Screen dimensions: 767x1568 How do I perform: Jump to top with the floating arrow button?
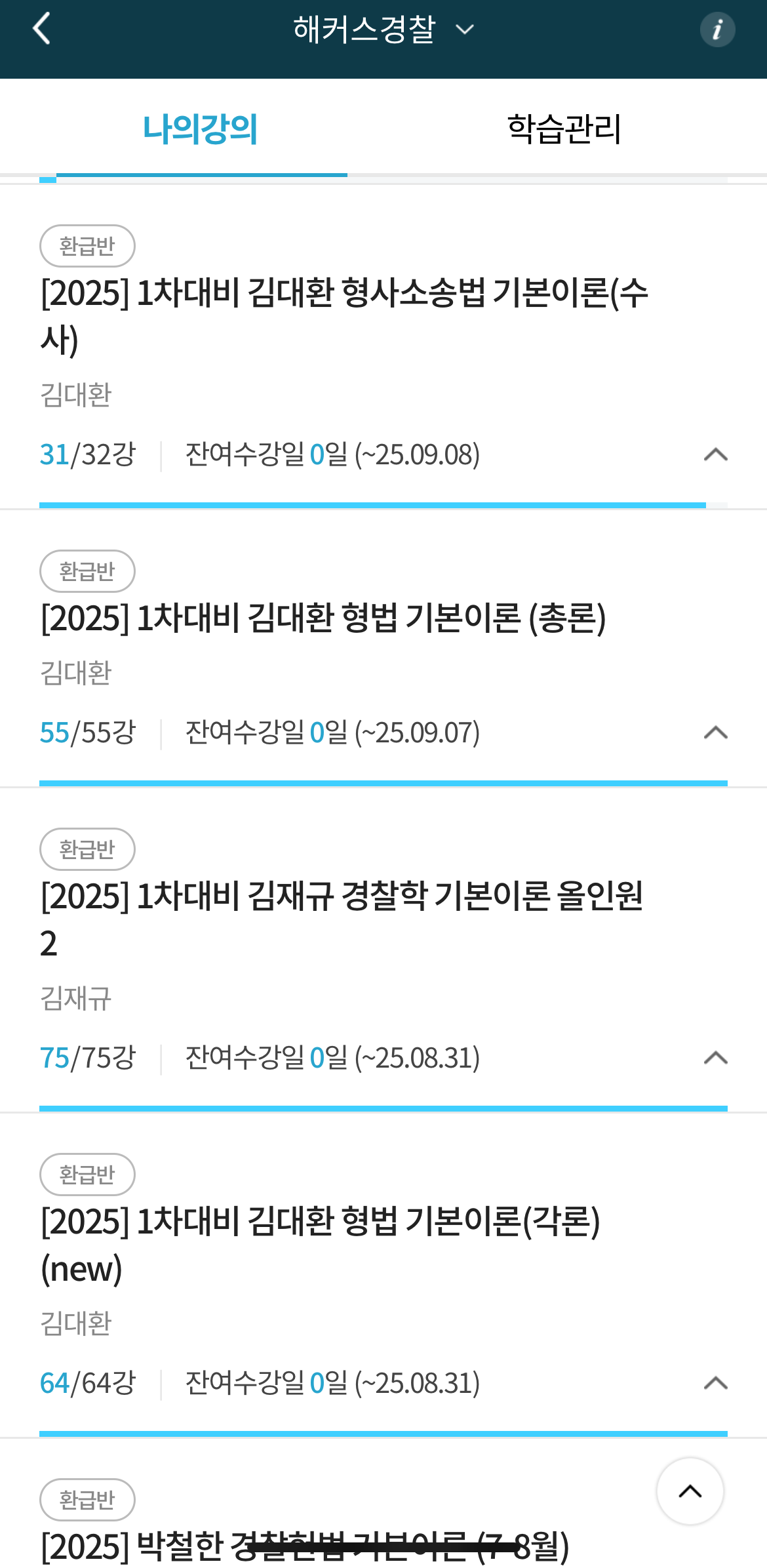coord(690,1491)
